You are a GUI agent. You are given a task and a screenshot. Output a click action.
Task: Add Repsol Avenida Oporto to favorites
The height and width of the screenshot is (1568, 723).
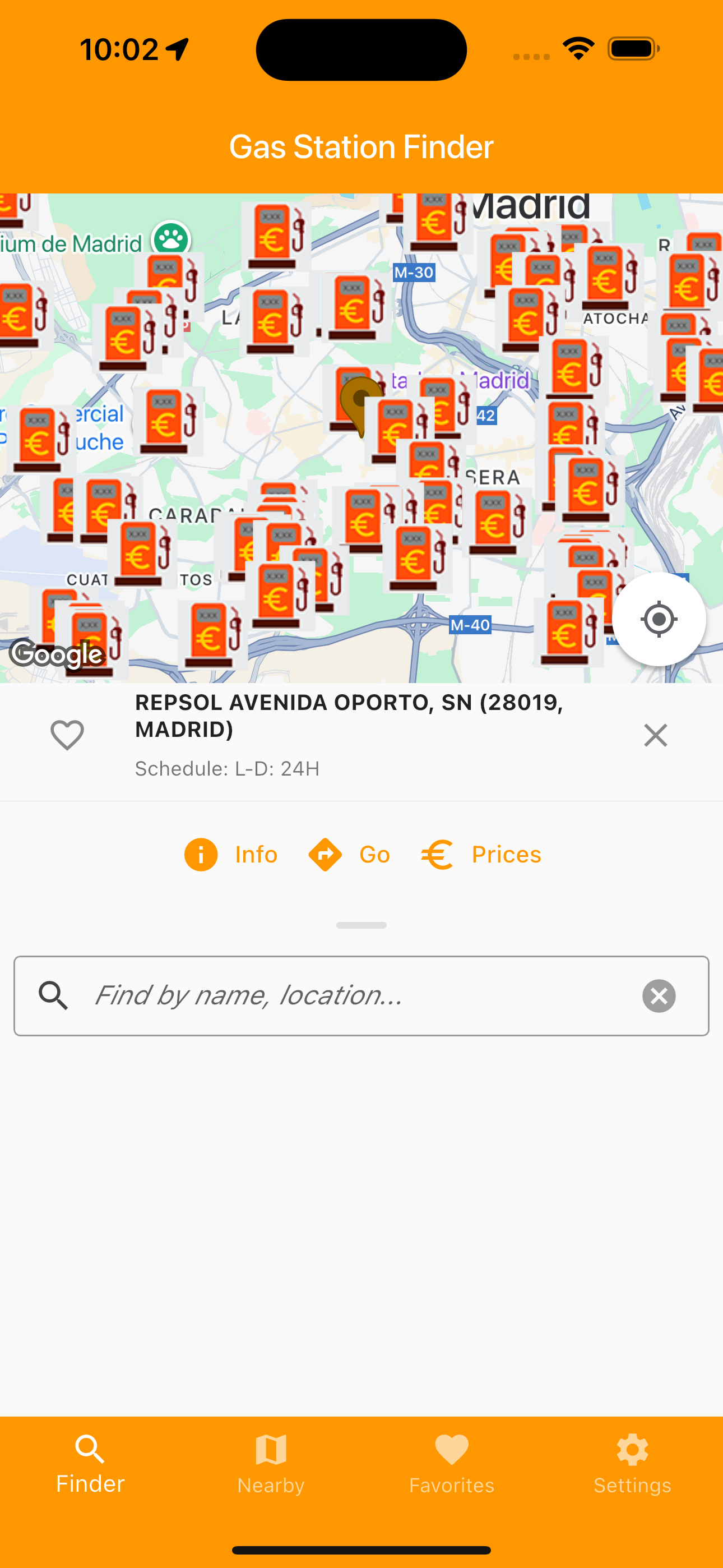click(67, 735)
